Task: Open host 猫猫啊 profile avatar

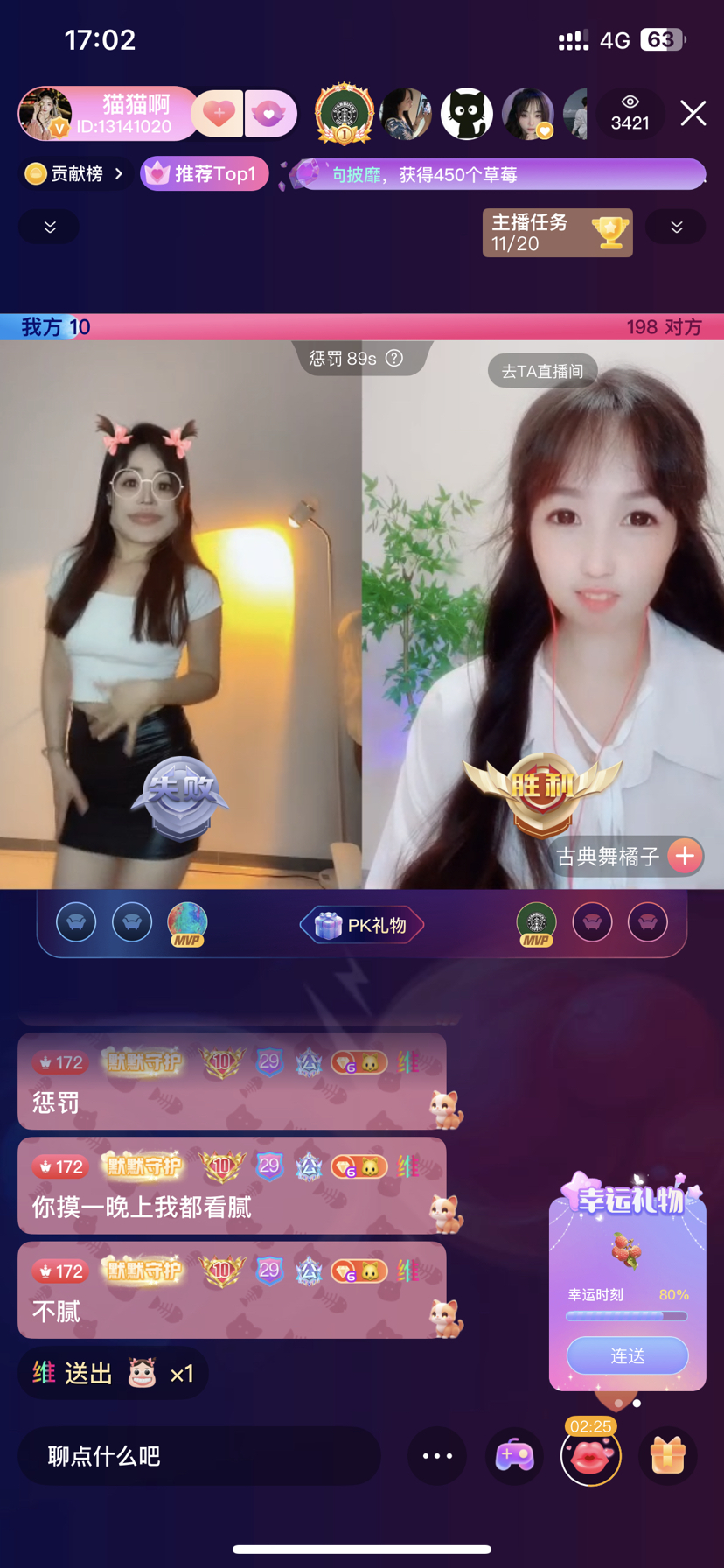Action: pos(46,114)
